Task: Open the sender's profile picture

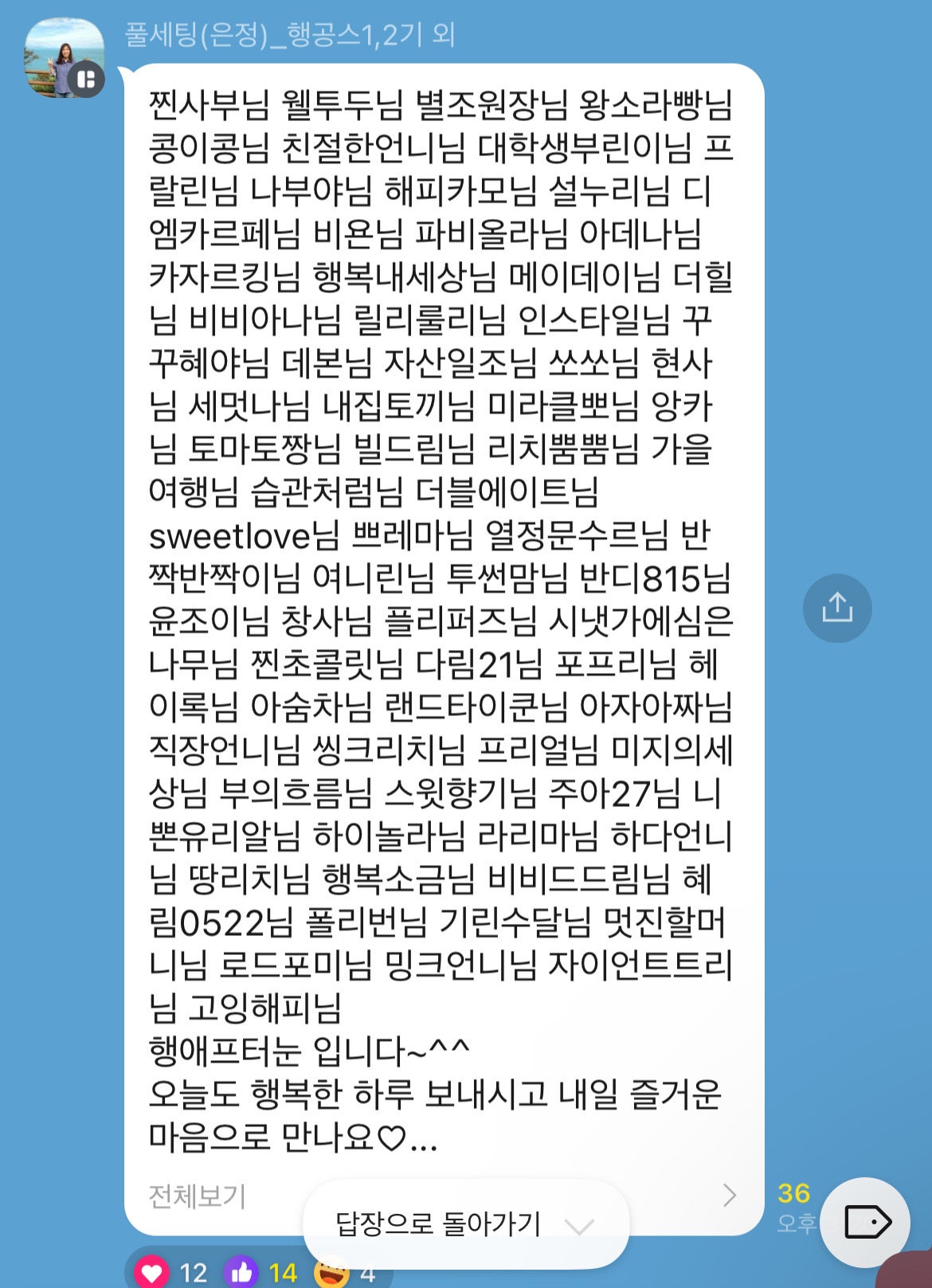Action: tap(65, 58)
